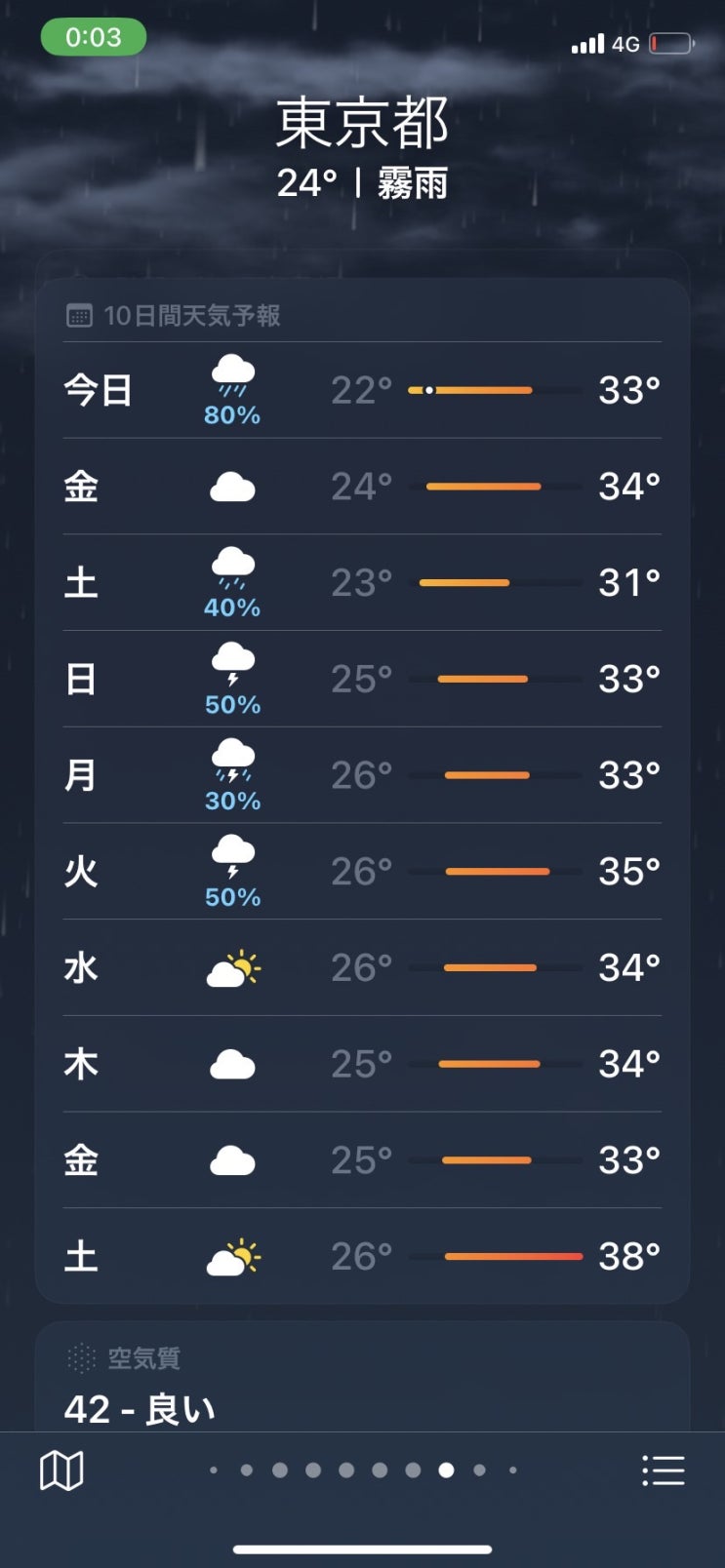Image resolution: width=725 pixels, height=1568 pixels.
Task: Tap the page indicator dots
Action: [x=363, y=1470]
